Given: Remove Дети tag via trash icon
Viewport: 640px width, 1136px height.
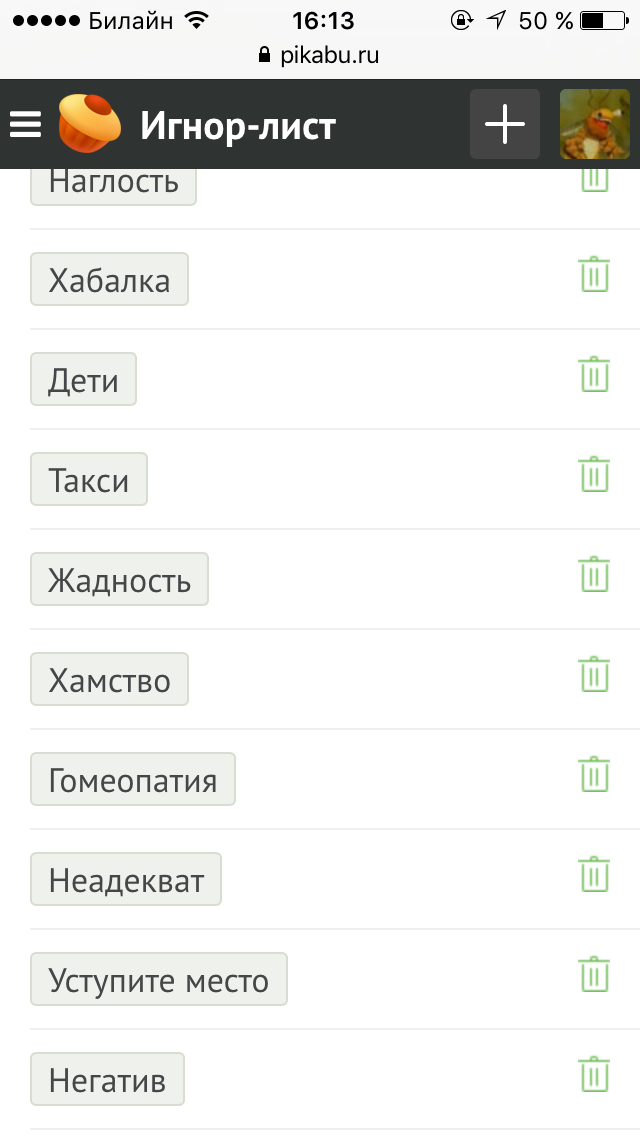Looking at the screenshot, I should coord(594,375).
